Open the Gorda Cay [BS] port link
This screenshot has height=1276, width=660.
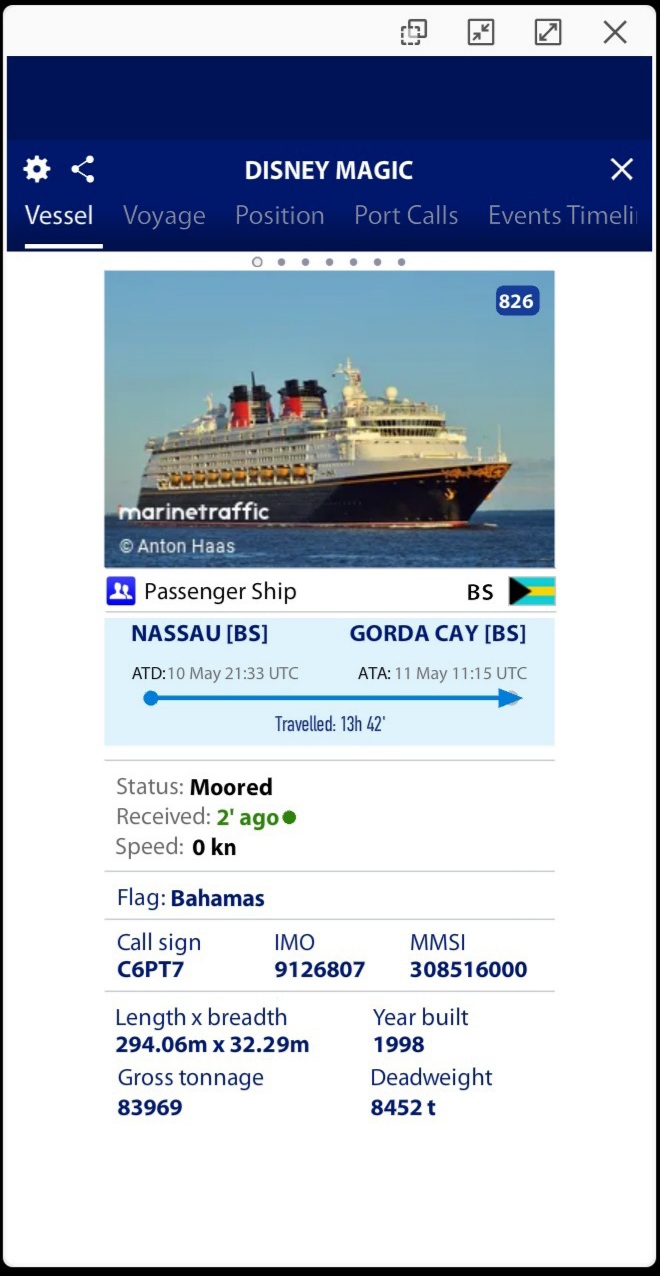pyautogui.click(x=437, y=633)
